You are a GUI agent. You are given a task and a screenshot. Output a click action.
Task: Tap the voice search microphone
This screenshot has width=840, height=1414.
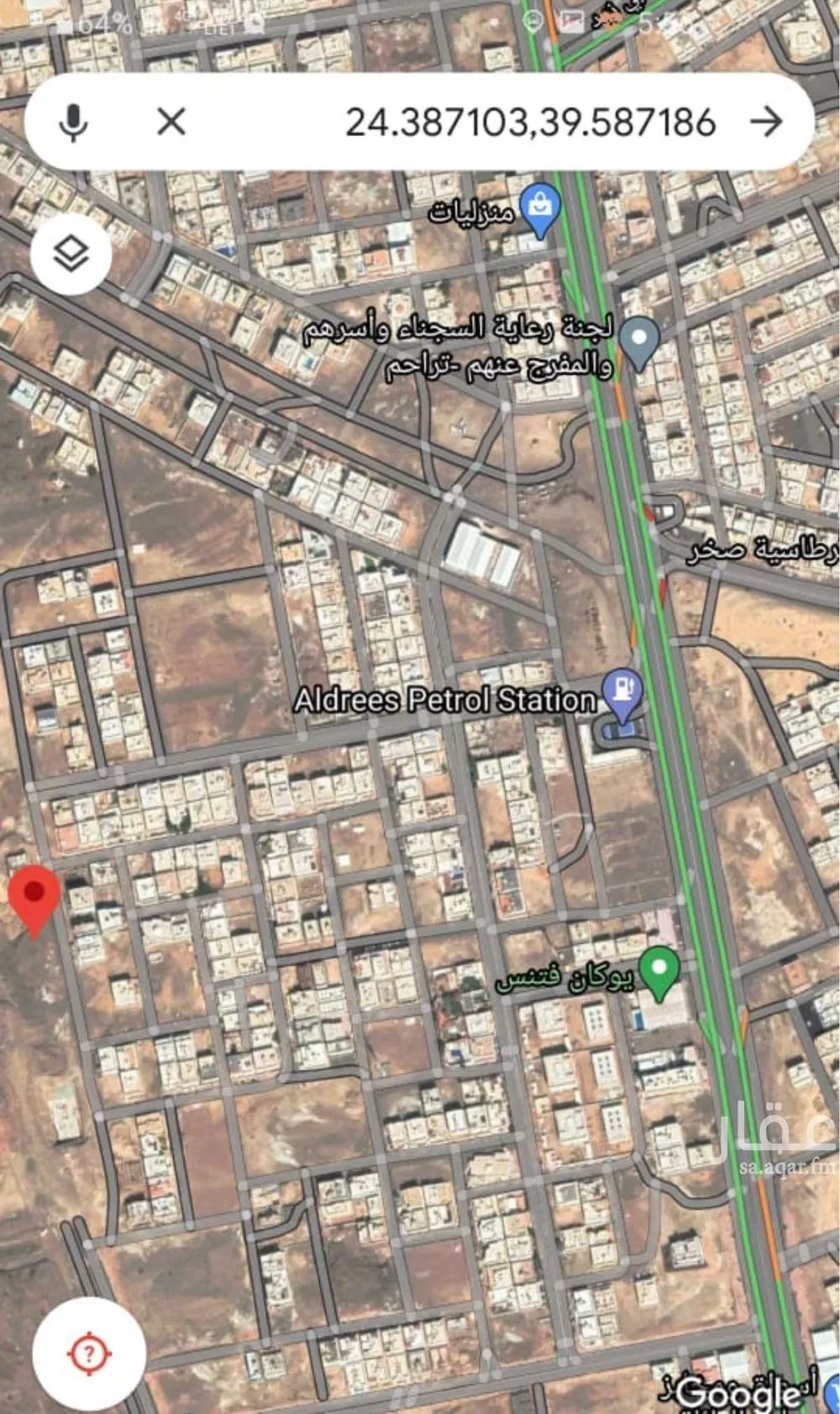(73, 122)
